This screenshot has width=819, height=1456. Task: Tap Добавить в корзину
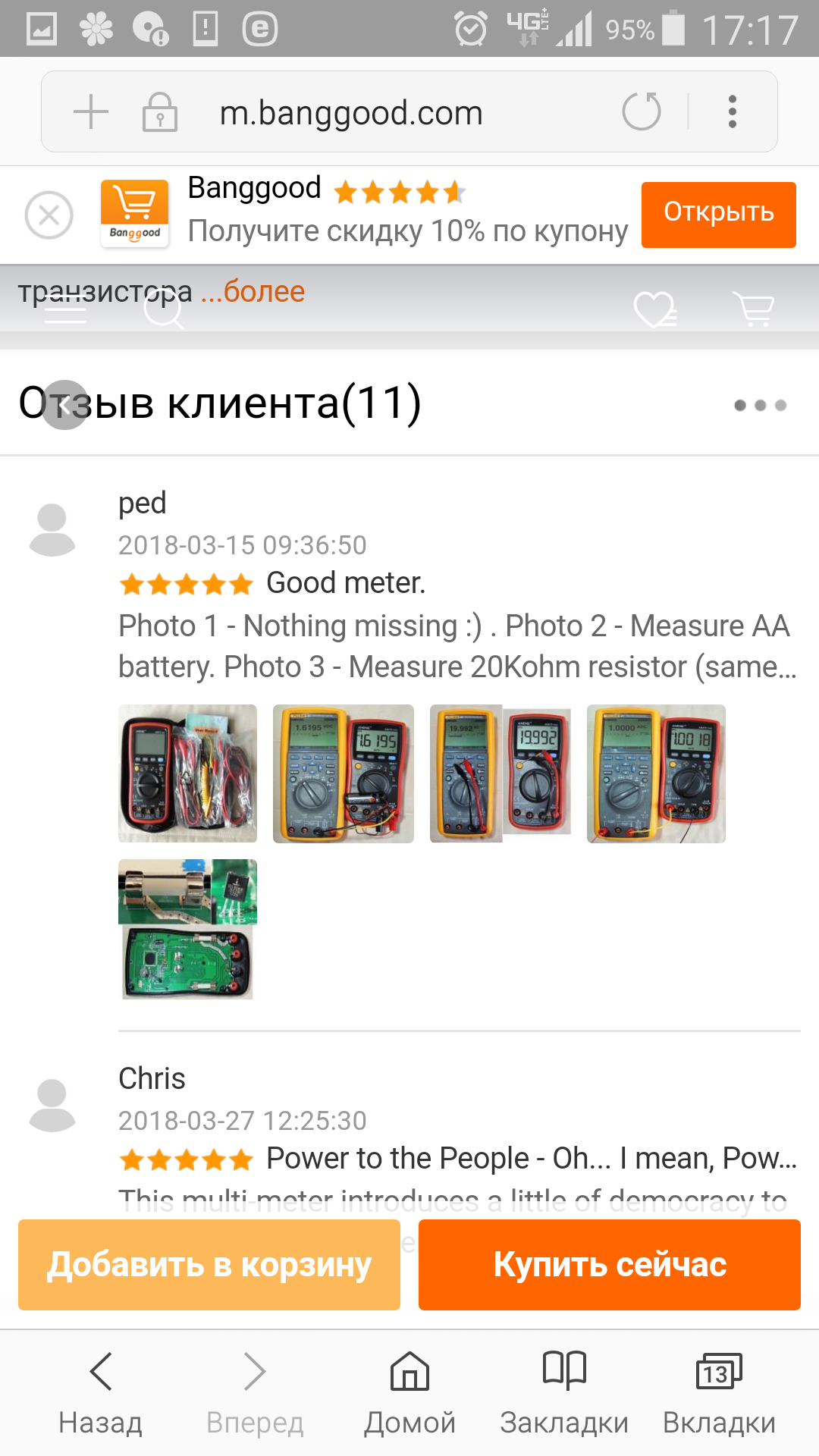(209, 1265)
